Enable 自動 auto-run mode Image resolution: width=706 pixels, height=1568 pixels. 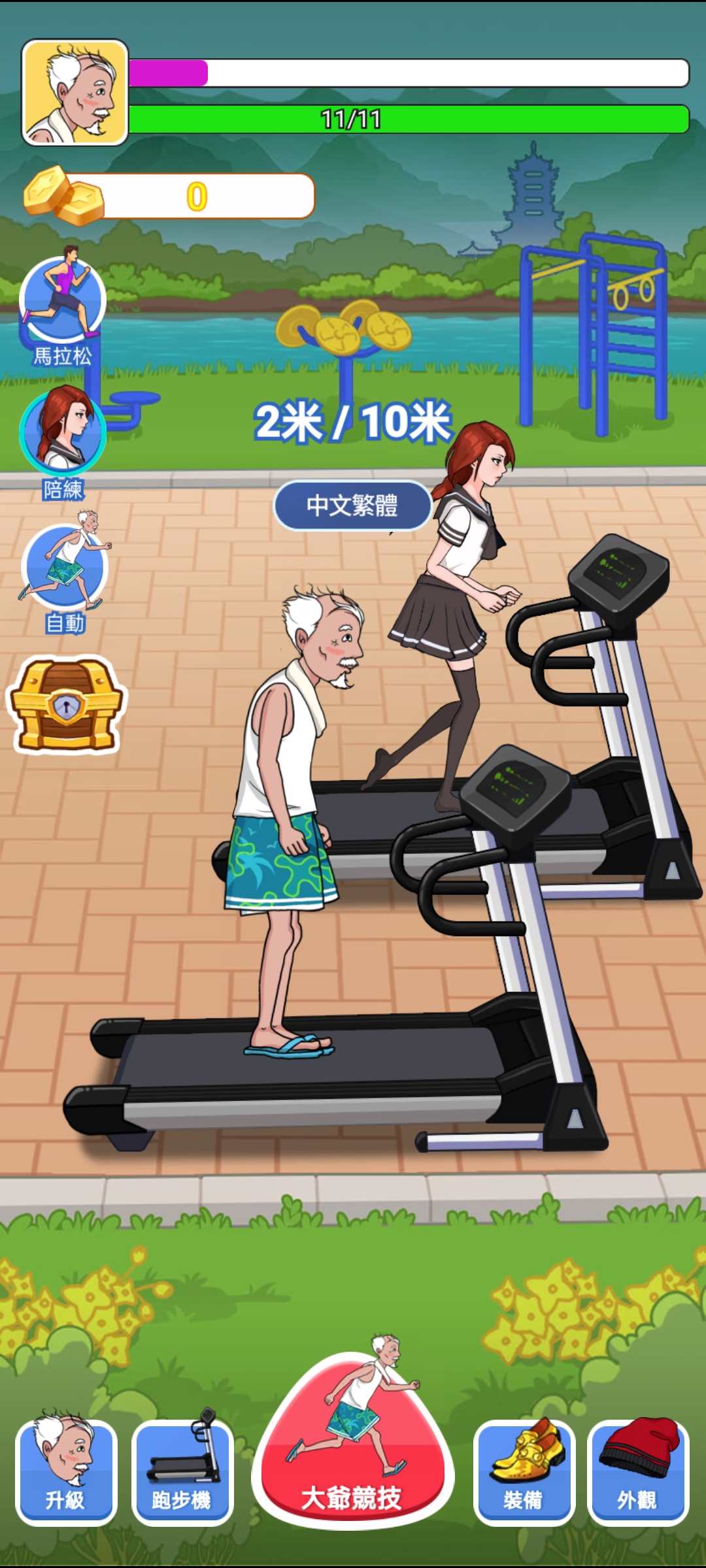click(64, 570)
